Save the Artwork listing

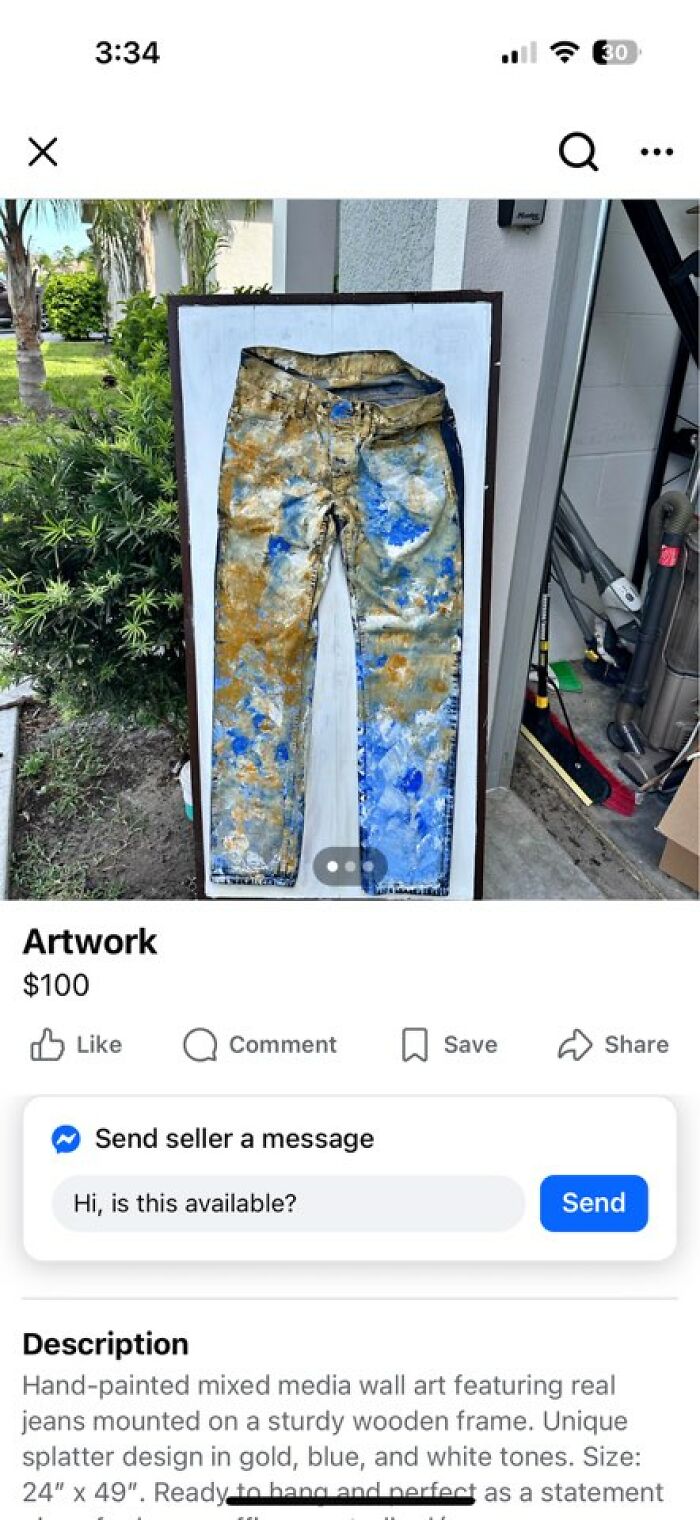click(x=449, y=1044)
